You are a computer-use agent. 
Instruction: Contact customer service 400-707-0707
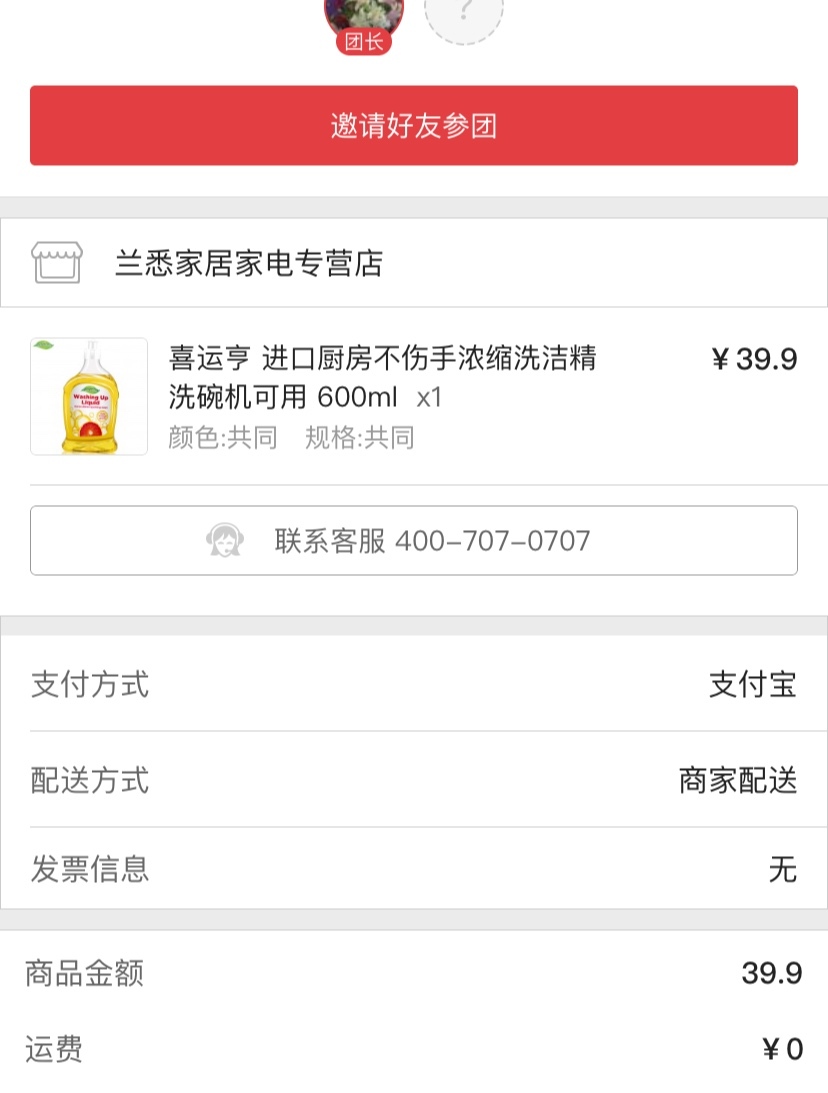[x=413, y=541]
